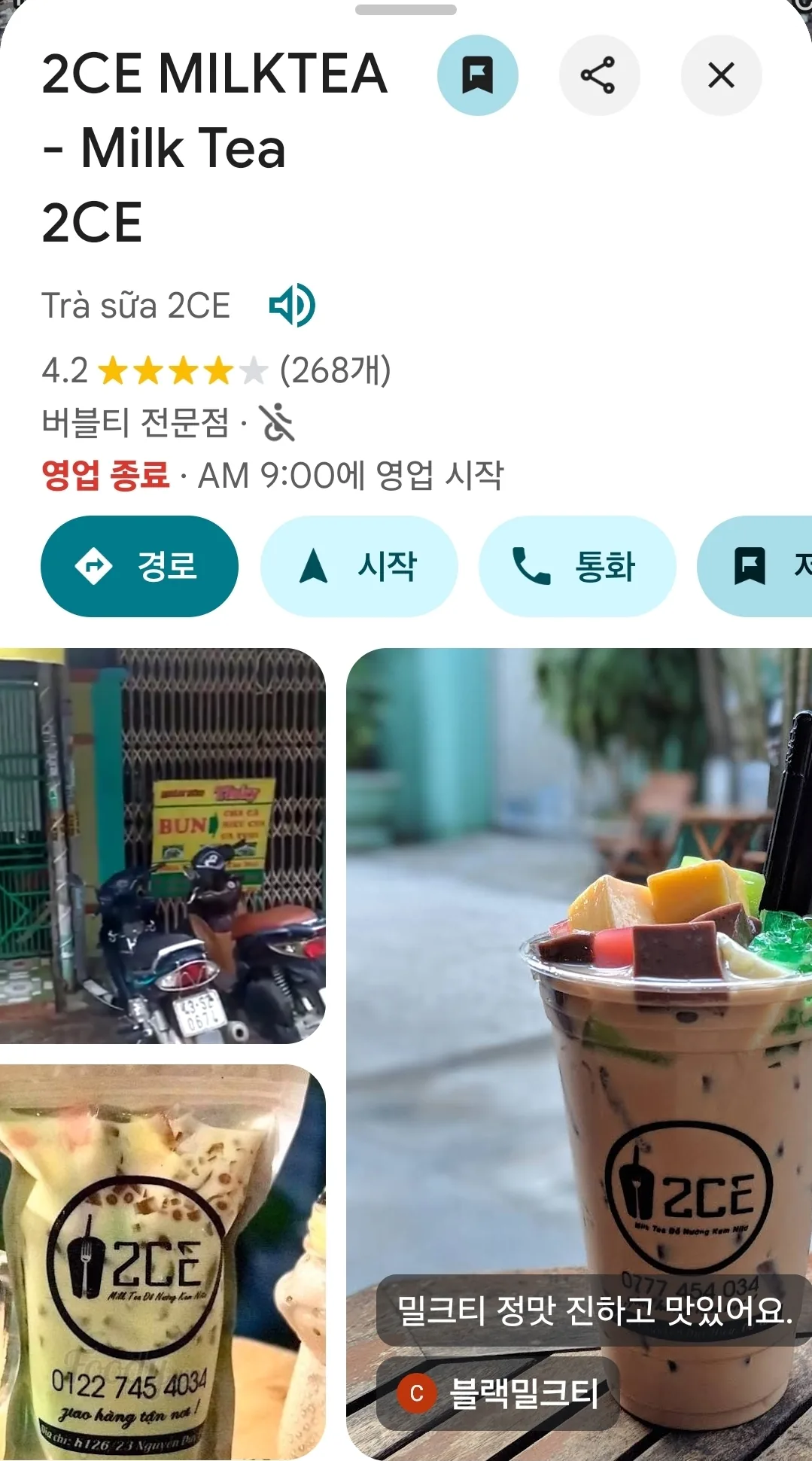Open the storefront photo with motorbikes
The width and height of the screenshot is (812, 1461).
(x=163, y=845)
